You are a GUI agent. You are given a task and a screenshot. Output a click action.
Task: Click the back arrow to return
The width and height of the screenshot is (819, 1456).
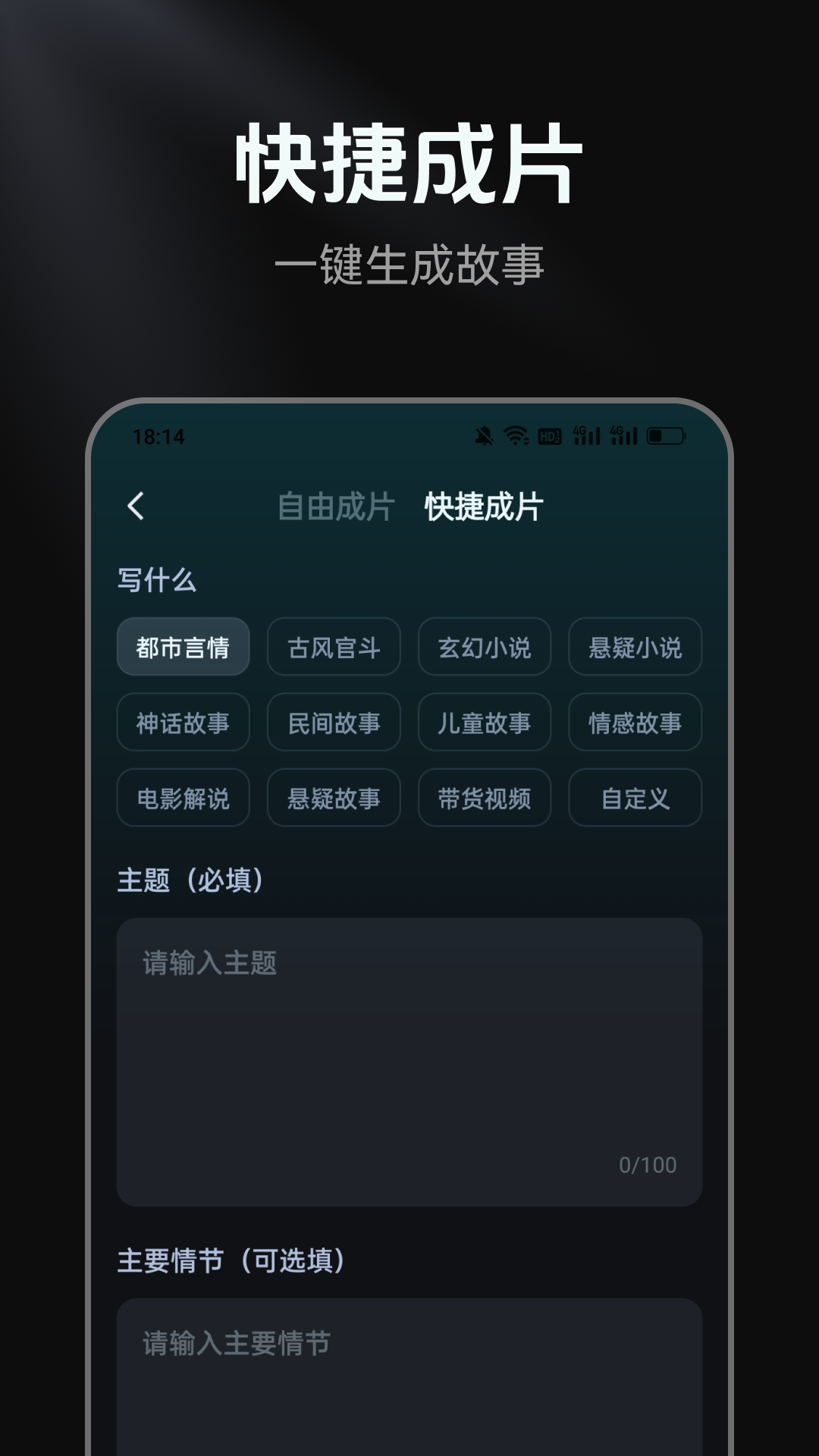(136, 507)
